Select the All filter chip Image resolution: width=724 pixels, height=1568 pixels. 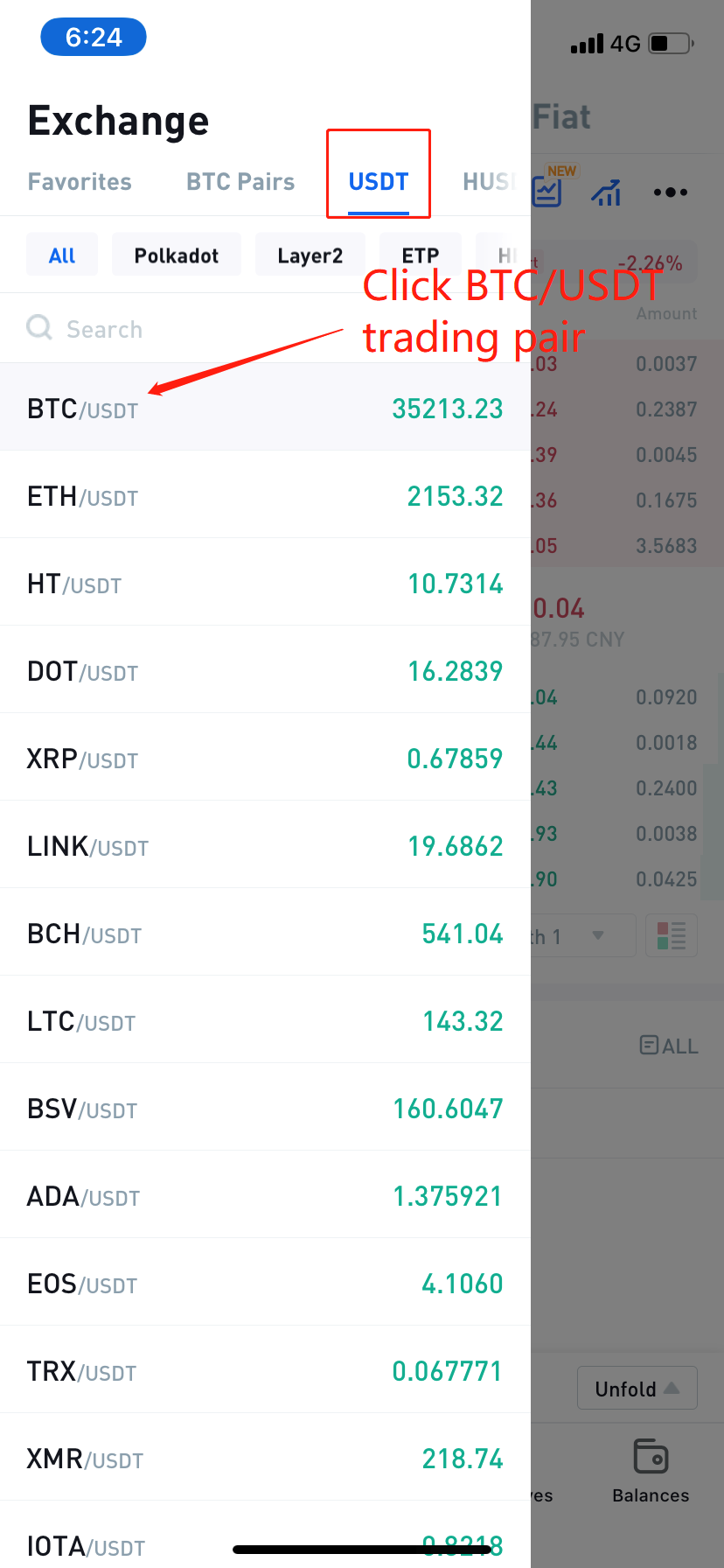[x=62, y=255]
